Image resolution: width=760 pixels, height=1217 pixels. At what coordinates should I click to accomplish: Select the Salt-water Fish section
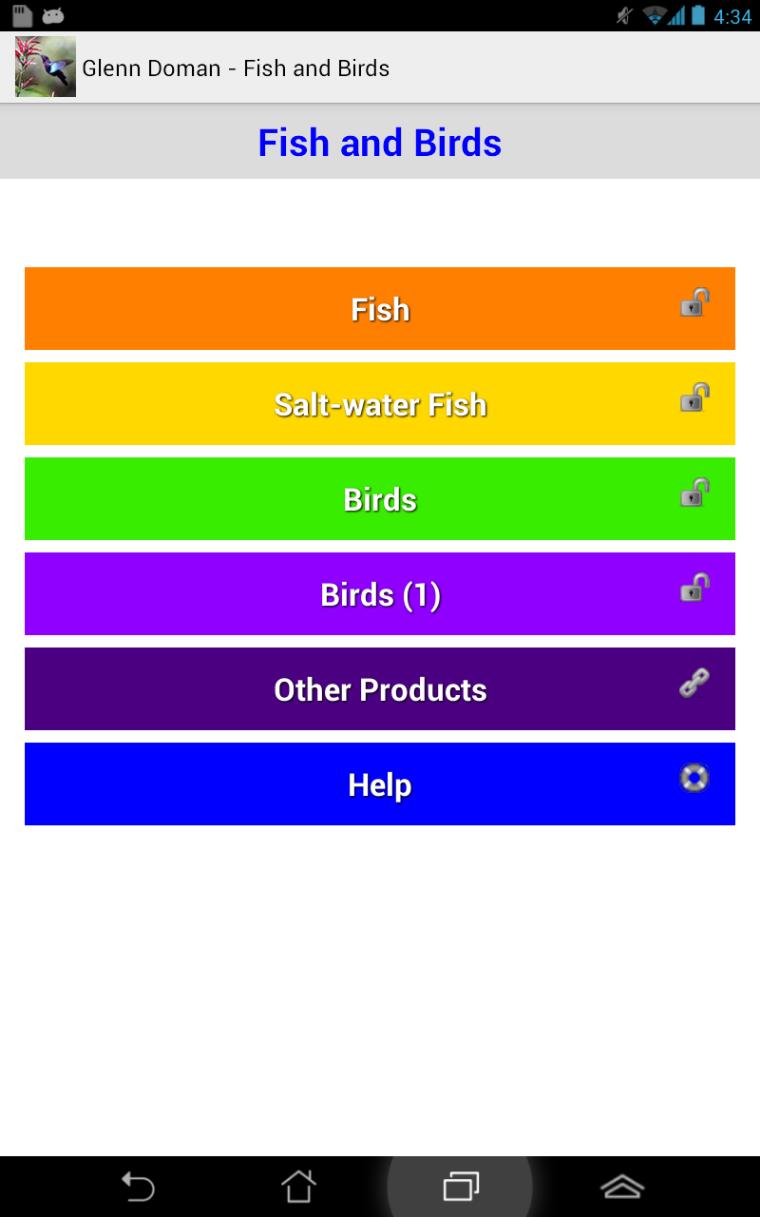click(x=380, y=404)
